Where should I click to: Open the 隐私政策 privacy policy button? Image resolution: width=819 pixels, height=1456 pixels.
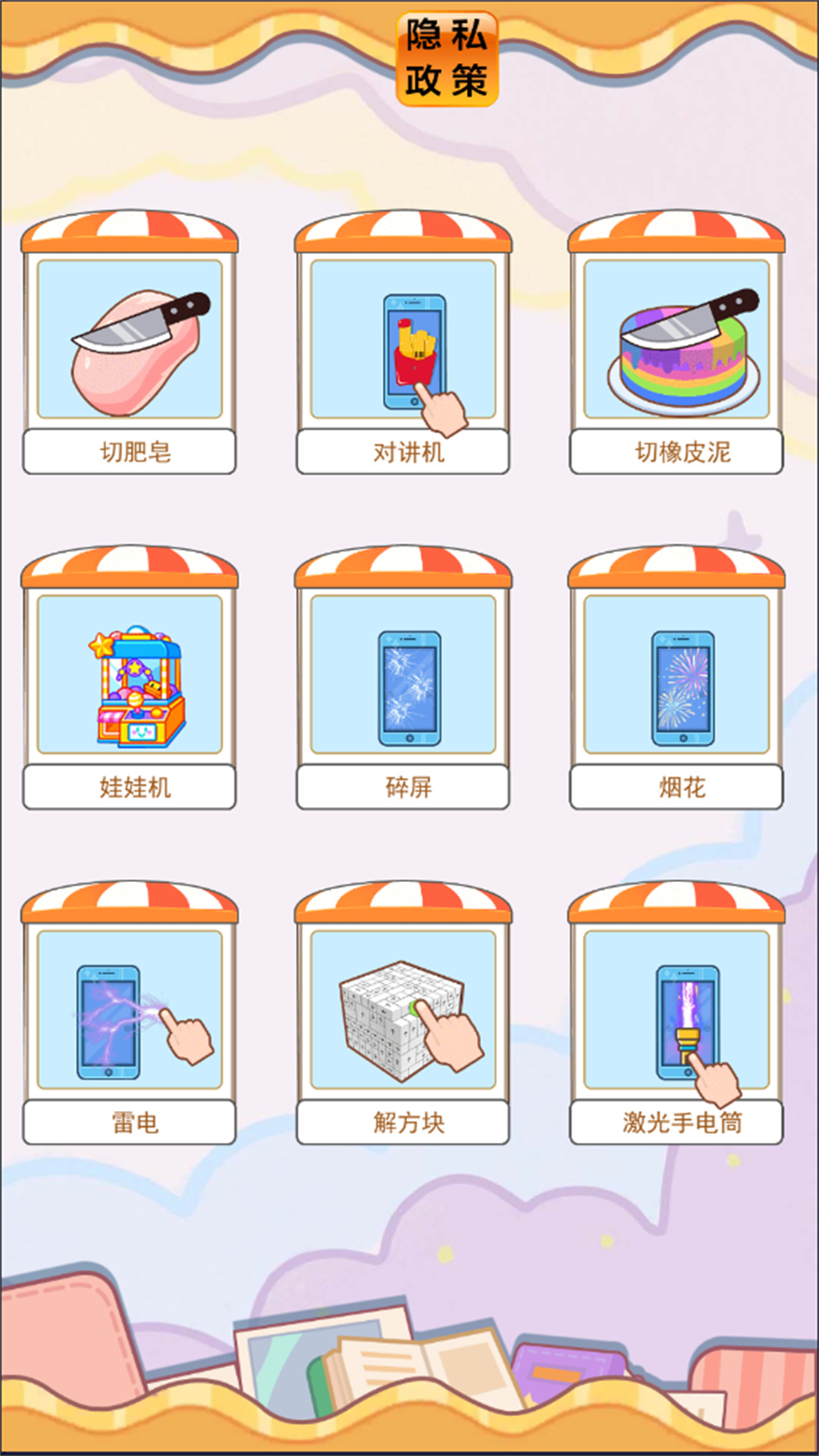point(447,58)
